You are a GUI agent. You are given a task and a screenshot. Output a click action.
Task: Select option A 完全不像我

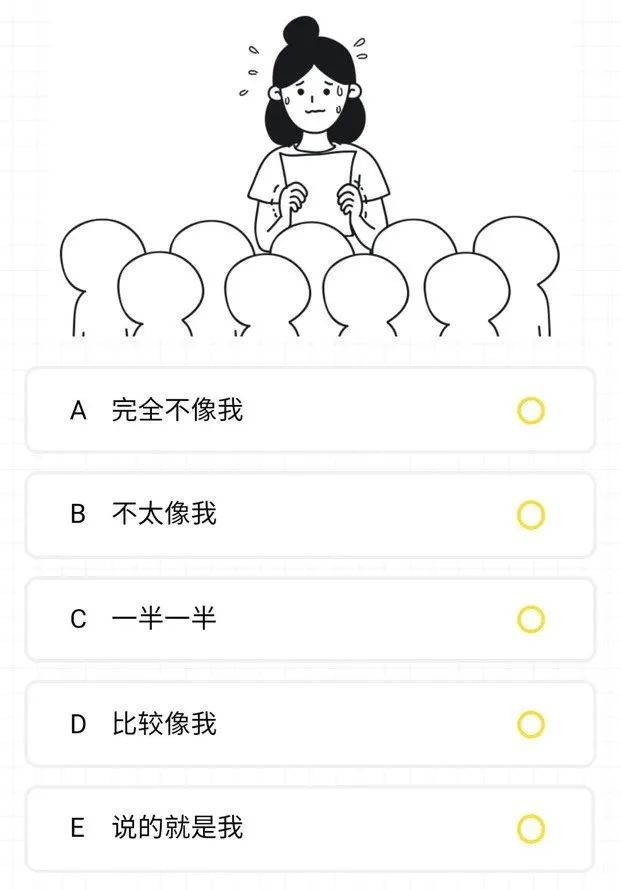point(530,411)
